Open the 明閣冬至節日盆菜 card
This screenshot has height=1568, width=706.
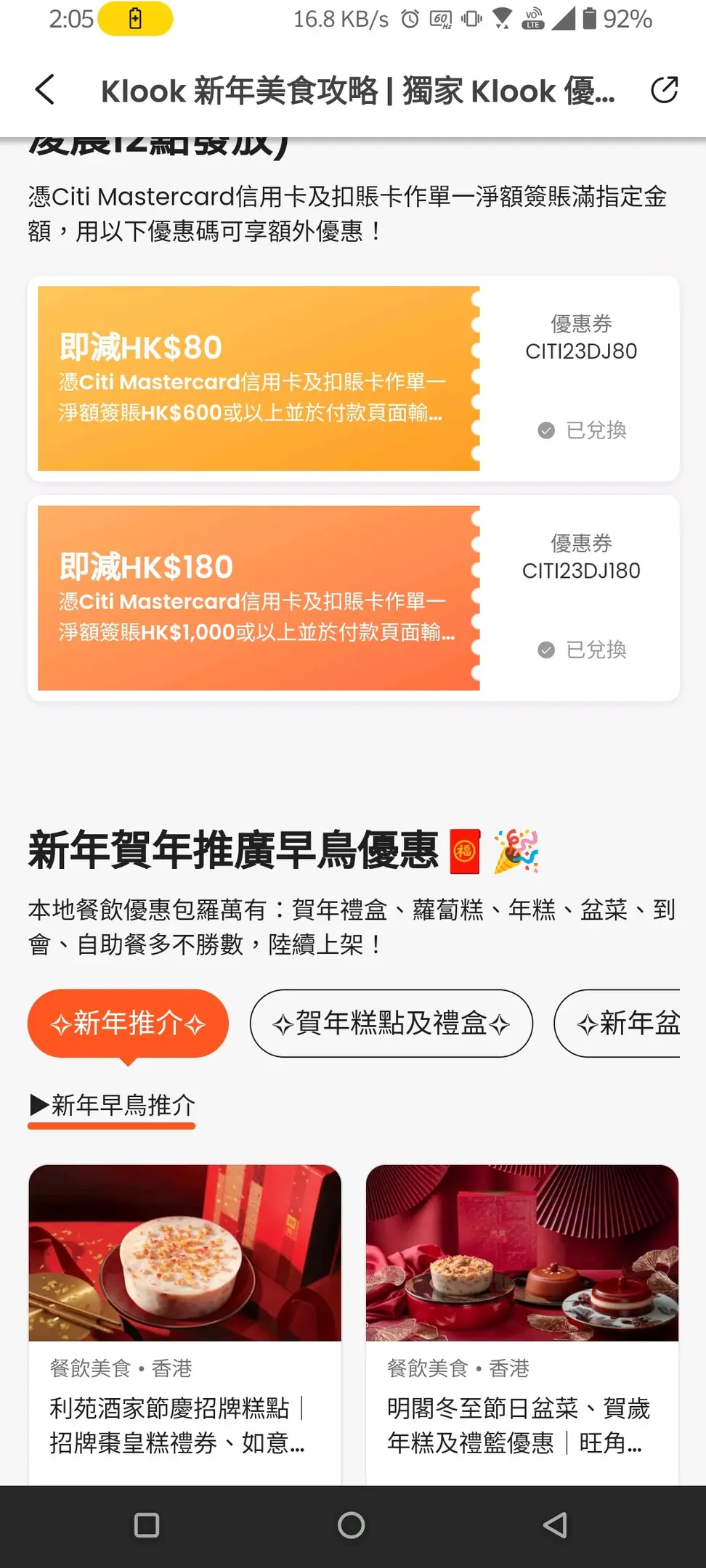click(x=522, y=1323)
